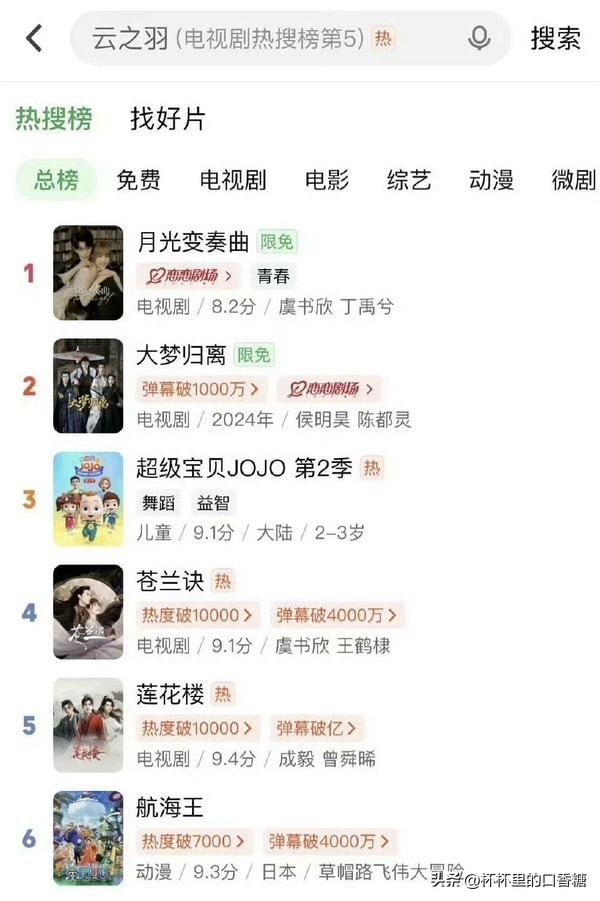Open 航海王 anime entry
600x901 pixels.
click(170, 807)
